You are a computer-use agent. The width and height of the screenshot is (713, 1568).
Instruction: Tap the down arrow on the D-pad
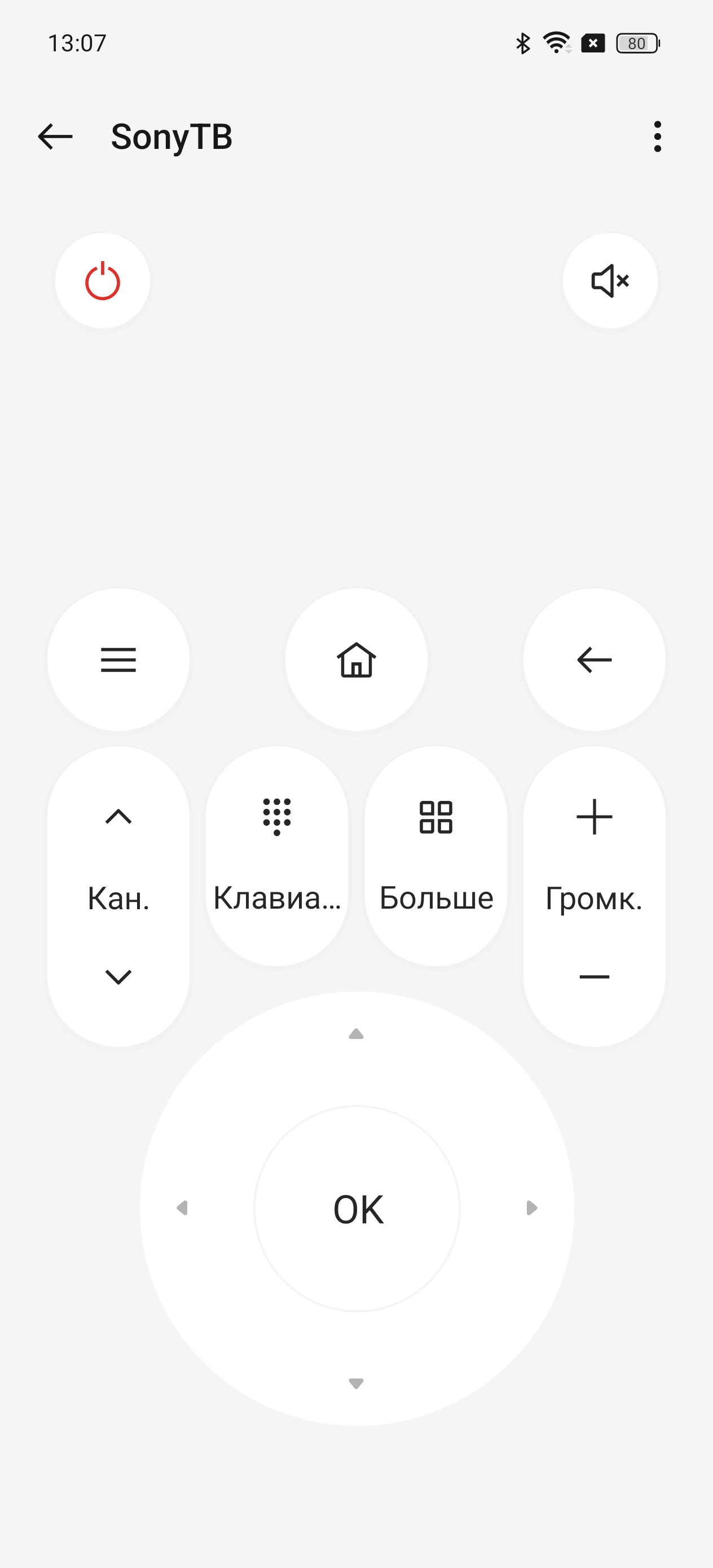(356, 1383)
